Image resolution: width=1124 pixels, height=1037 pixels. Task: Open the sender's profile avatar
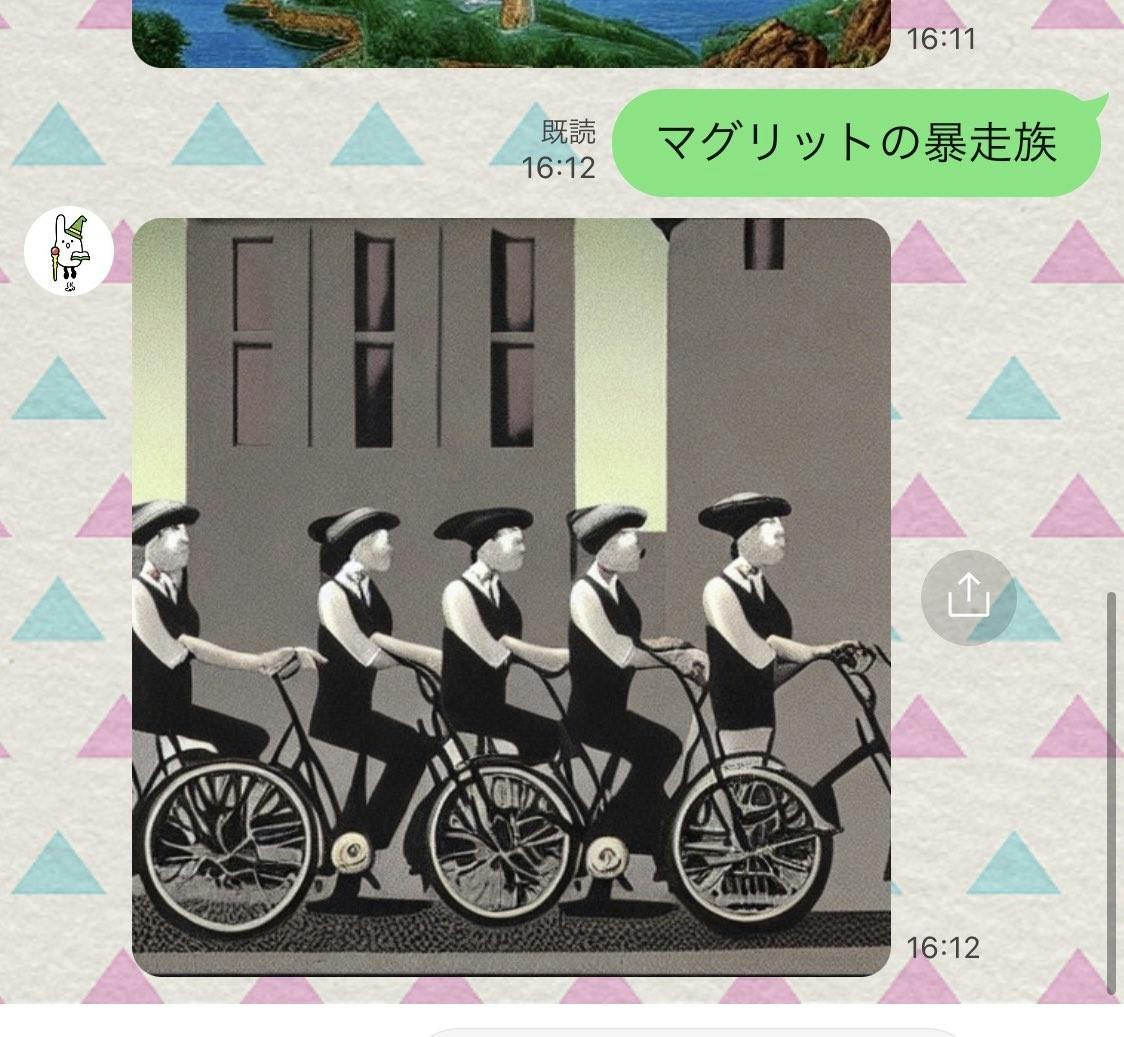pos(69,251)
